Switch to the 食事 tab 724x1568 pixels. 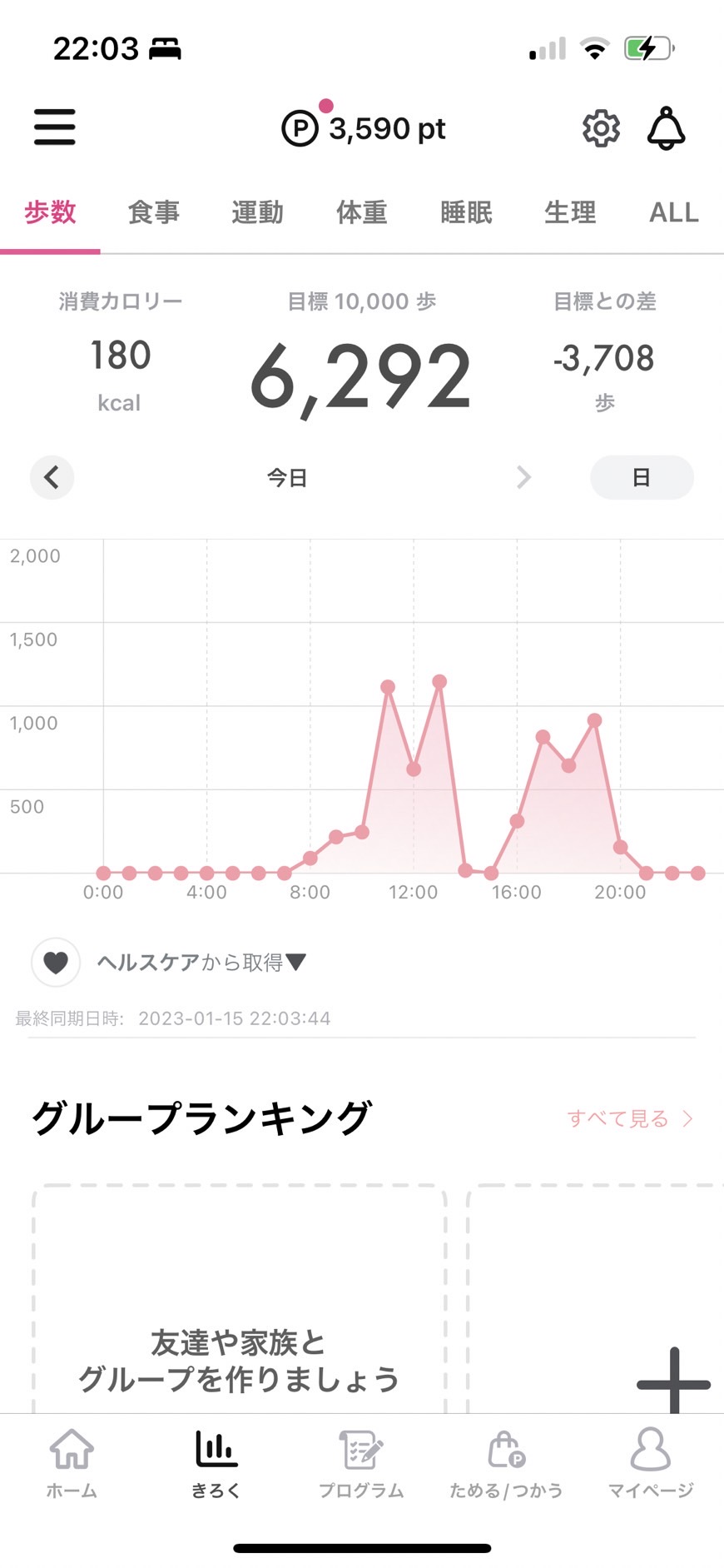pyautogui.click(x=154, y=212)
